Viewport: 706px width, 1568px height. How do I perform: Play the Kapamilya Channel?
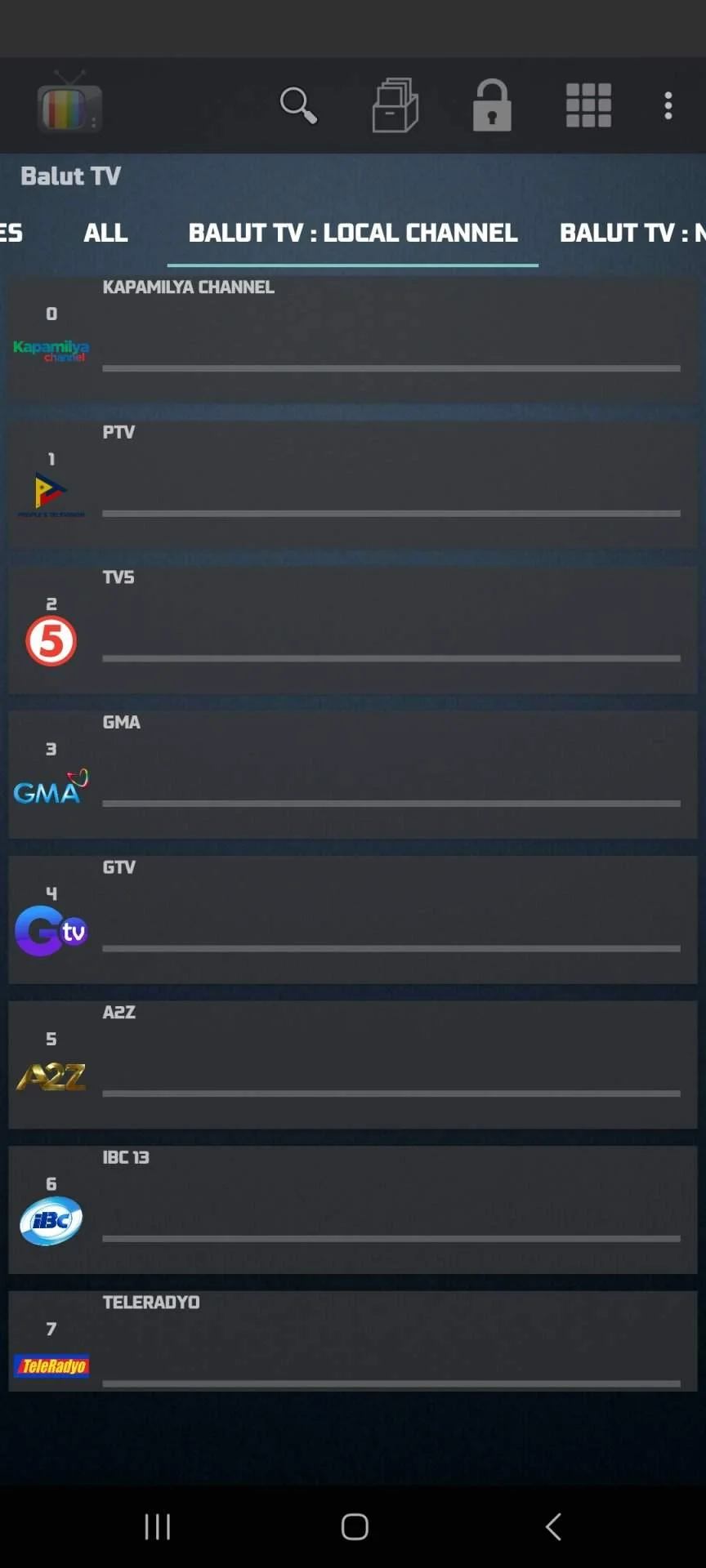point(353,336)
